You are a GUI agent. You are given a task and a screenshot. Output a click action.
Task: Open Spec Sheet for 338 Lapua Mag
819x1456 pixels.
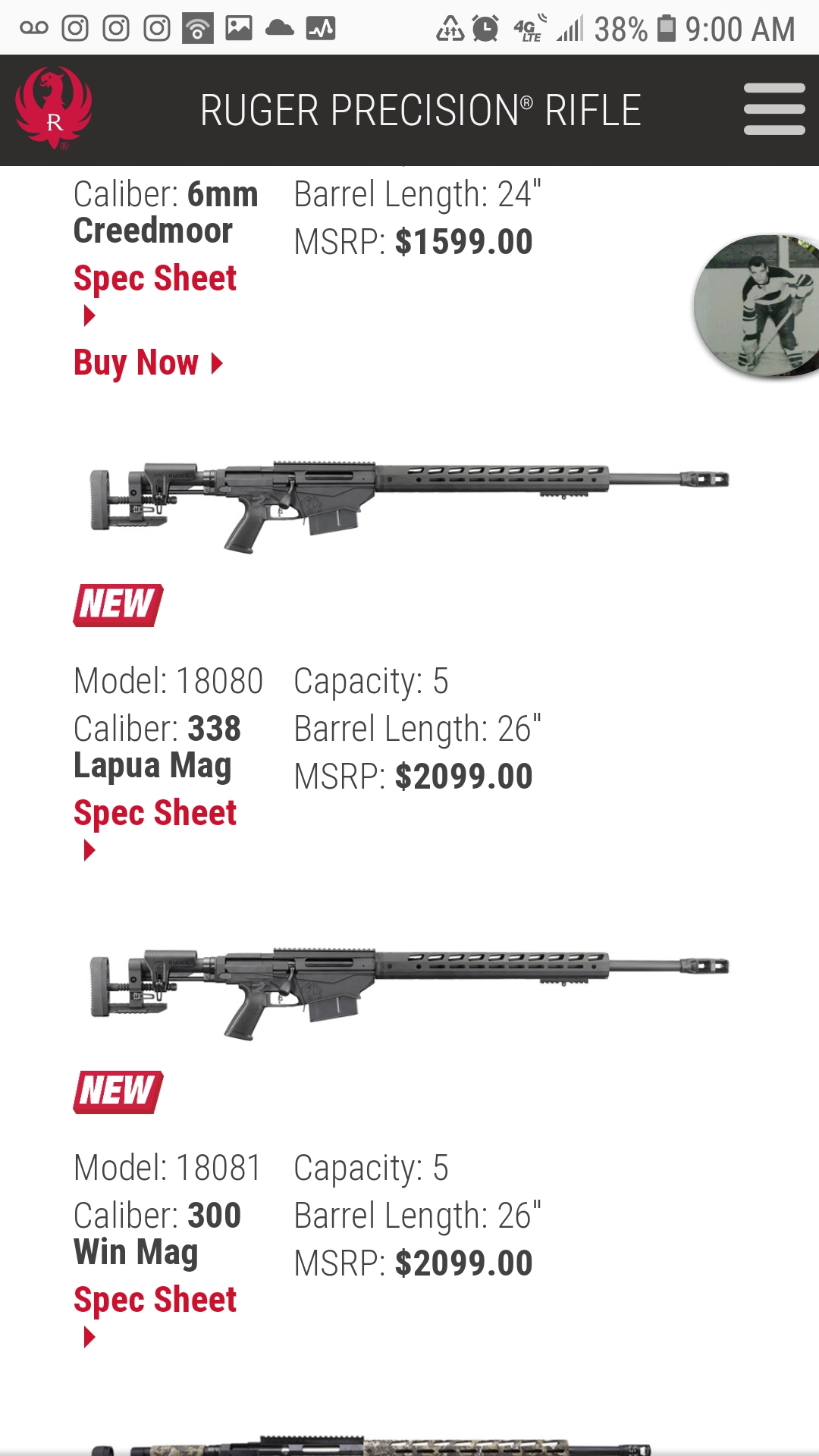(155, 814)
